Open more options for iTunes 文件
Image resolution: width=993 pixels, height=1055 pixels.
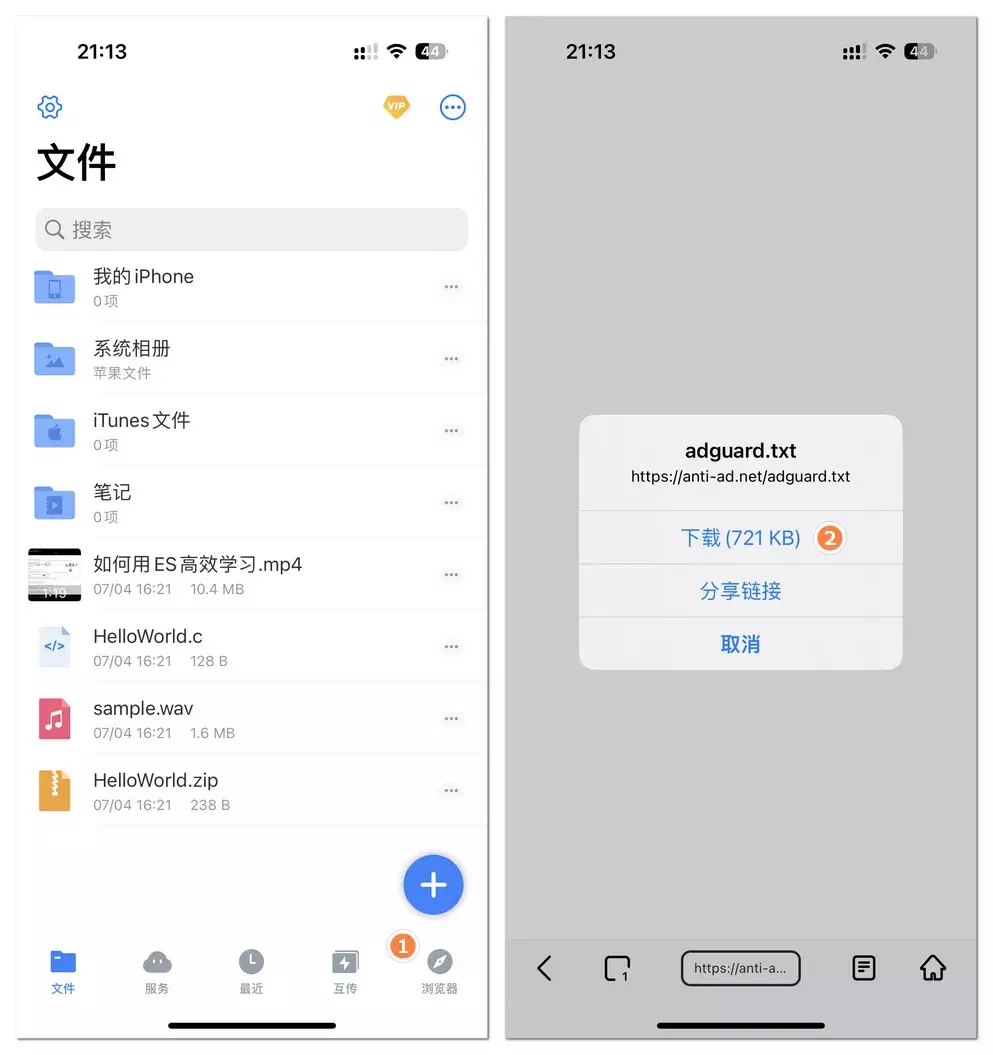[x=451, y=431]
